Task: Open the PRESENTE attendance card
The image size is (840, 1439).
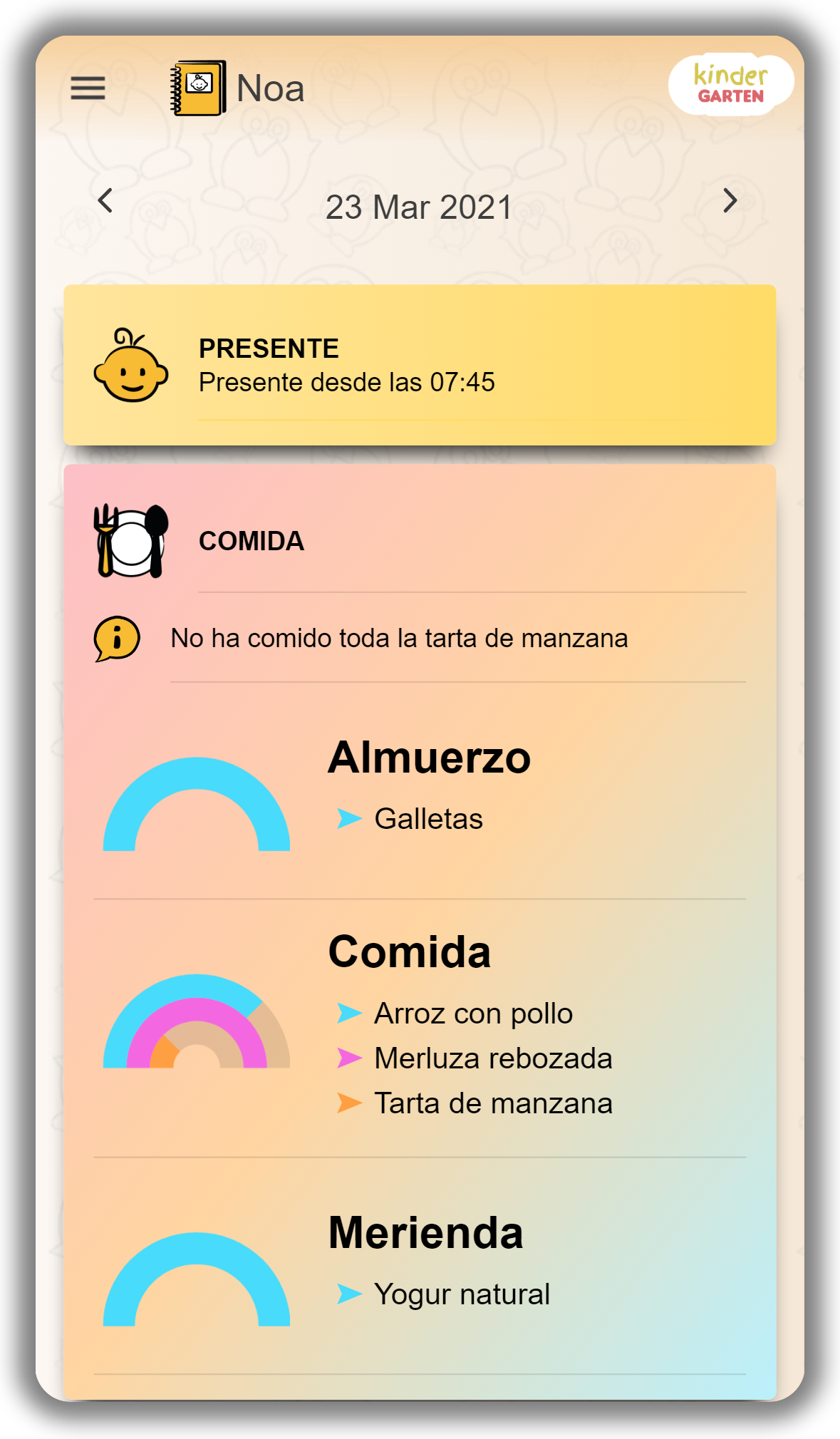Action: click(x=419, y=365)
